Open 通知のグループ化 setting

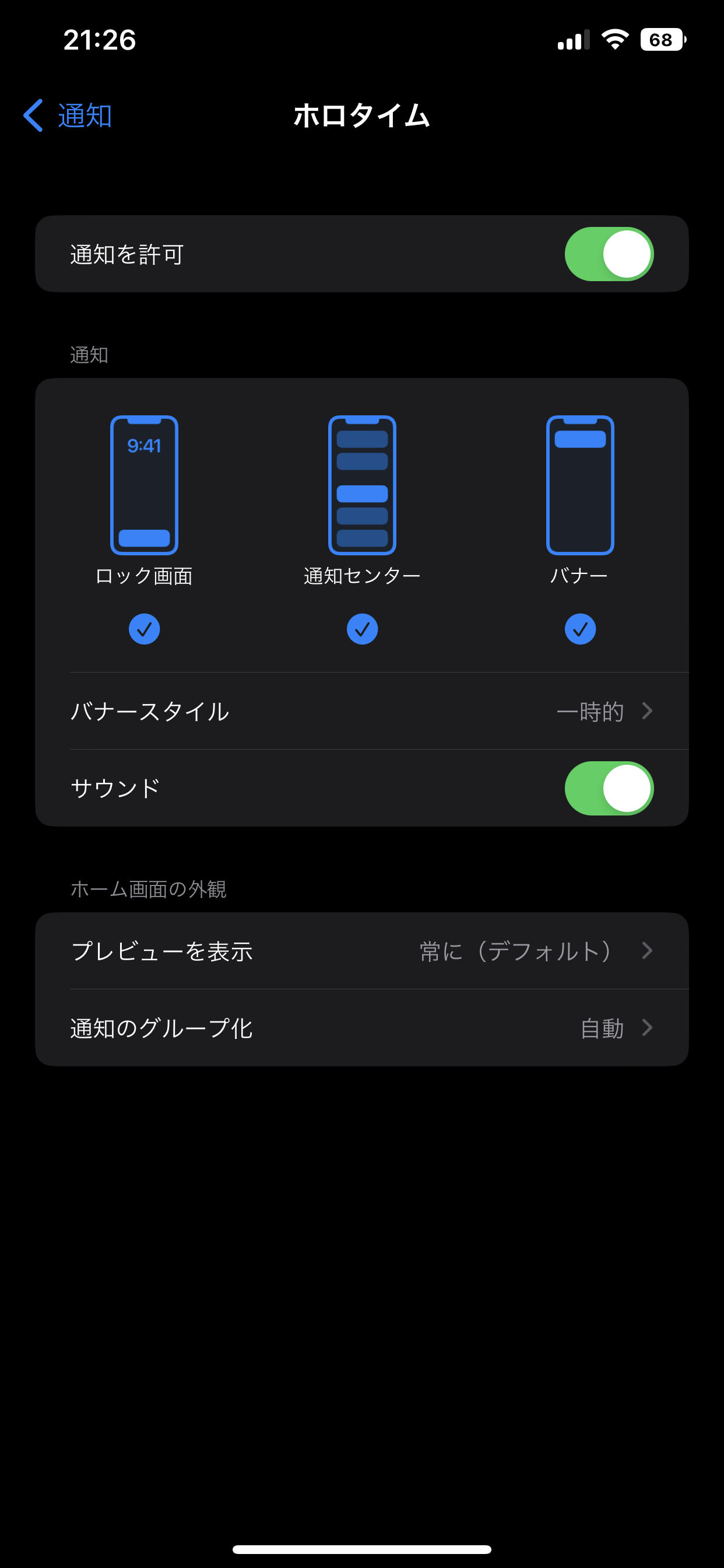click(362, 1028)
